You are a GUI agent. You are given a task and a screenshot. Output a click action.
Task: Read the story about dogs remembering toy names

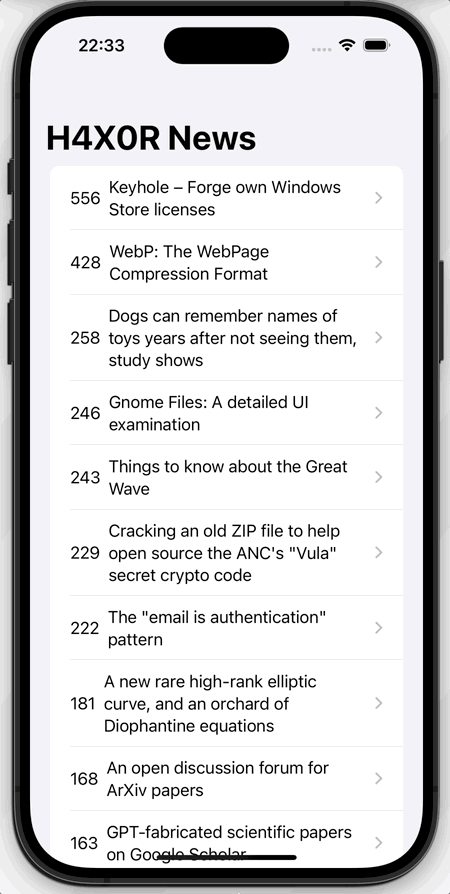226,338
